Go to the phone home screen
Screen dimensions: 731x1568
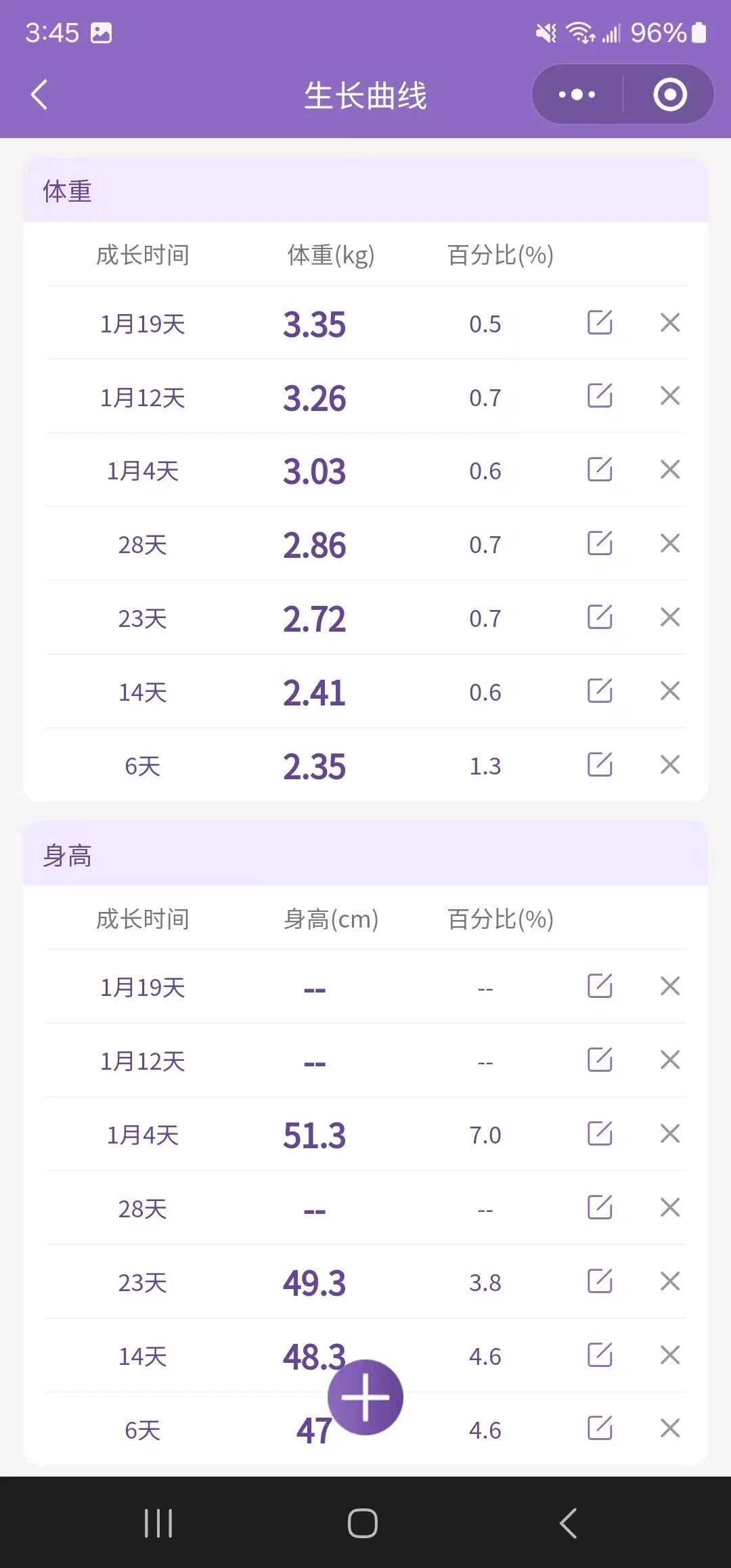[x=363, y=1523]
